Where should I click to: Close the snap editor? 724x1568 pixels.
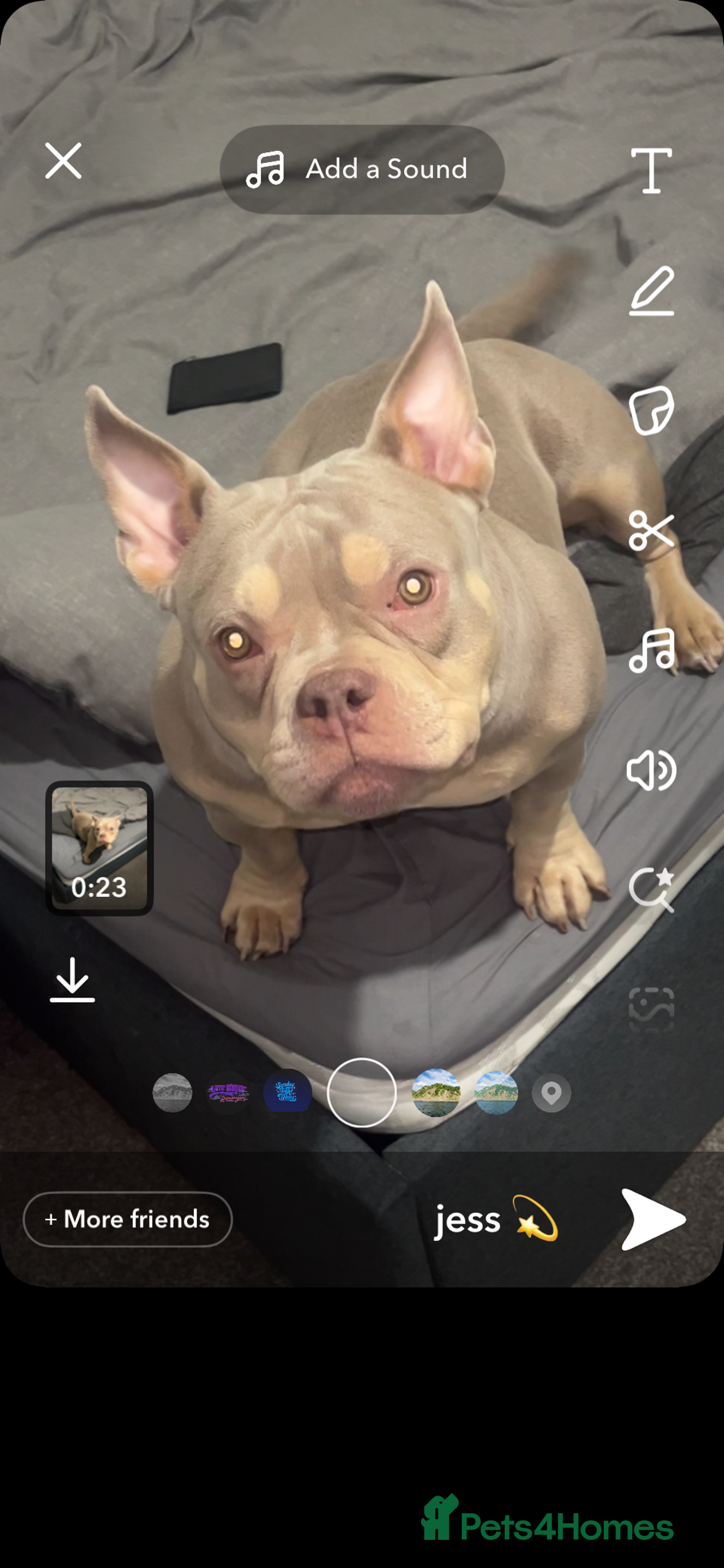tap(64, 161)
